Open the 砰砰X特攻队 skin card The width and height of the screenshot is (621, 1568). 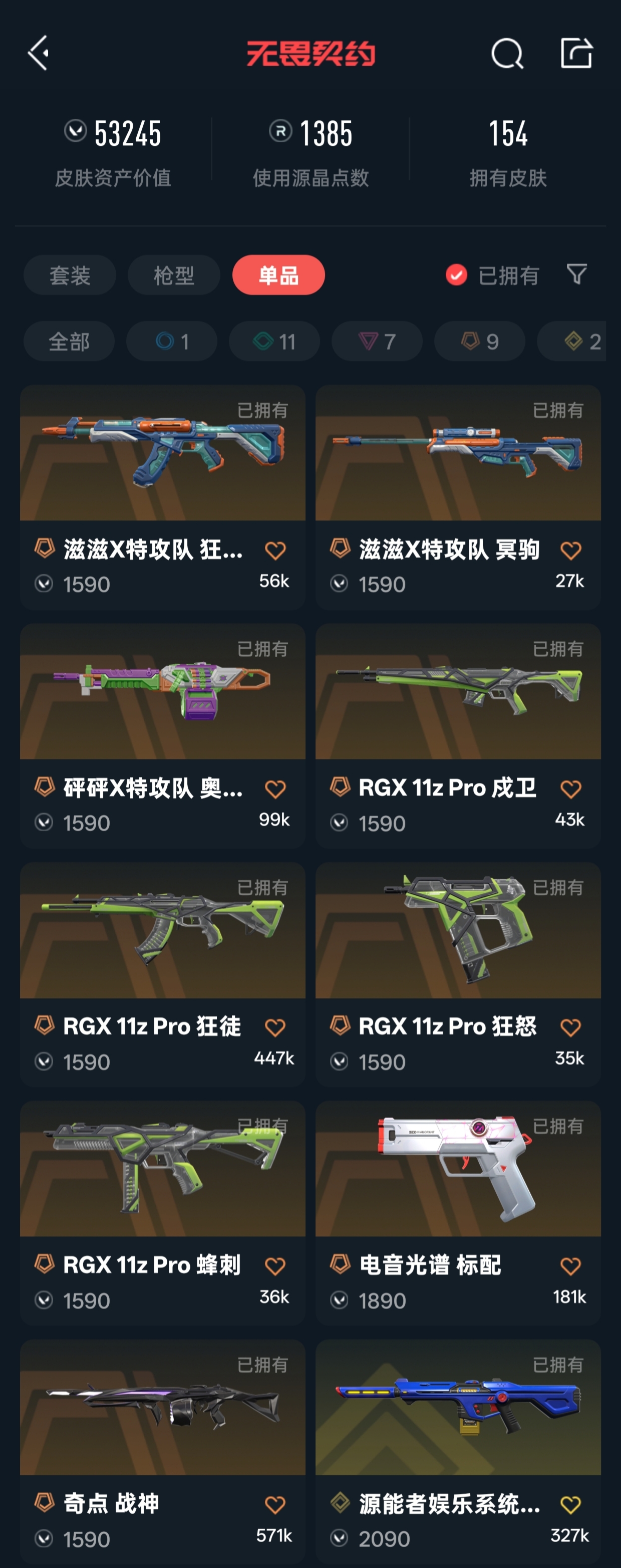click(162, 736)
